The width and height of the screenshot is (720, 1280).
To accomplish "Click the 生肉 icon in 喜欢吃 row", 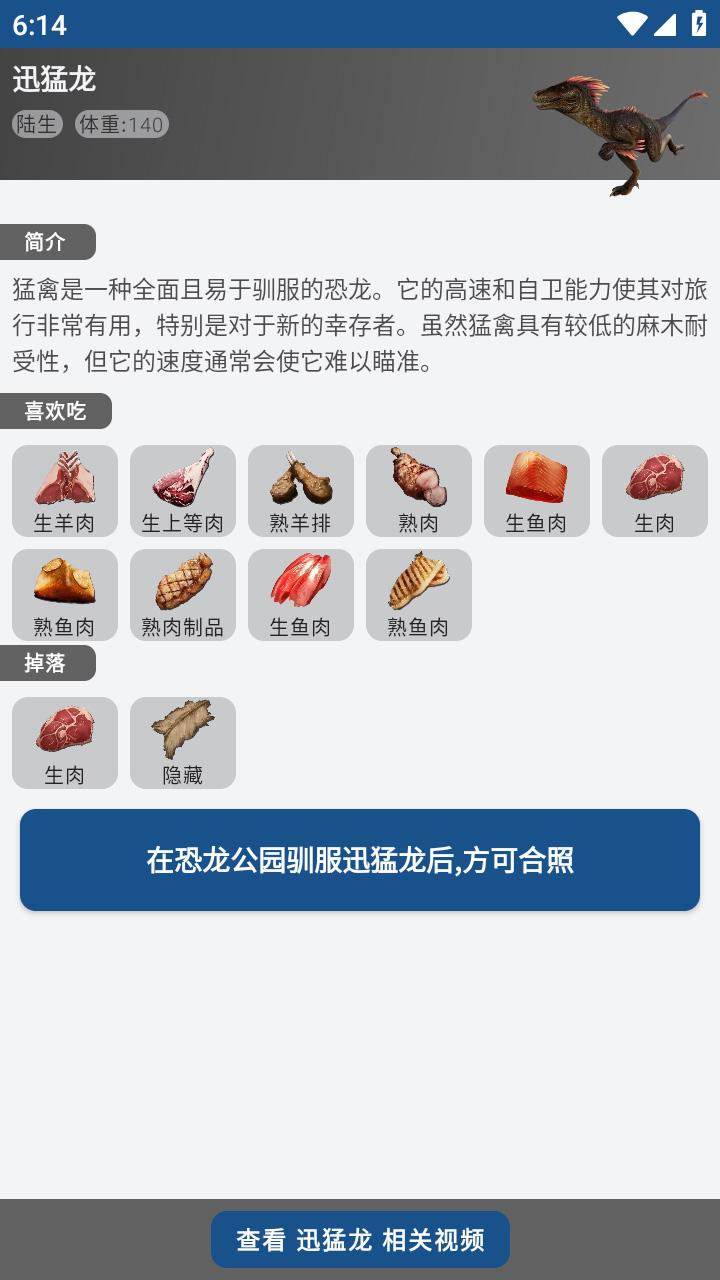I will 654,490.
